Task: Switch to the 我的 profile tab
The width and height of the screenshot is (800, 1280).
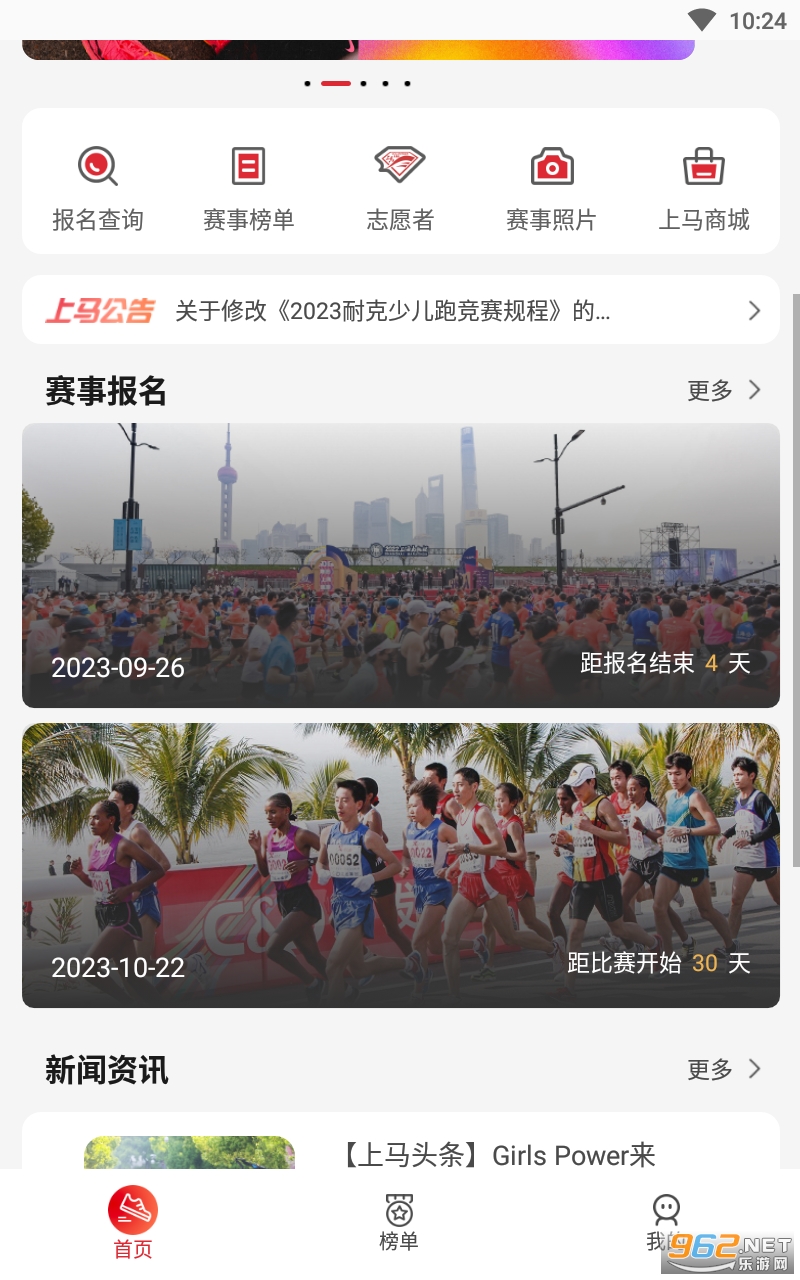Action: pos(664,1222)
